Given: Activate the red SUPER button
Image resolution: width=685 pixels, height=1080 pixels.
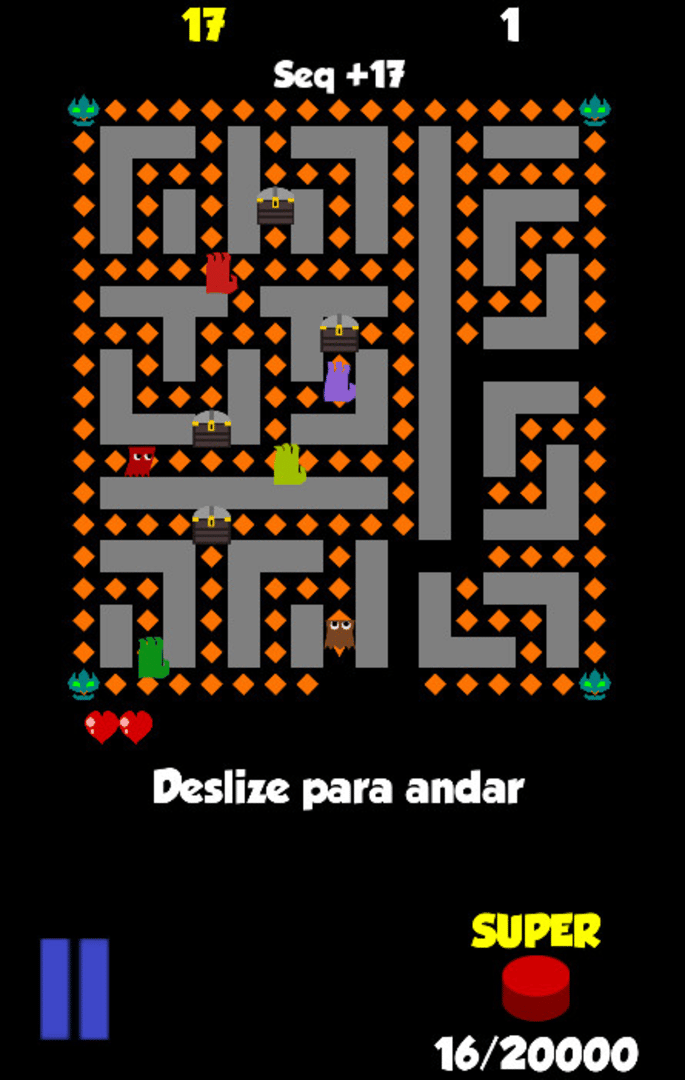Looking at the screenshot, I should click(x=536, y=985).
